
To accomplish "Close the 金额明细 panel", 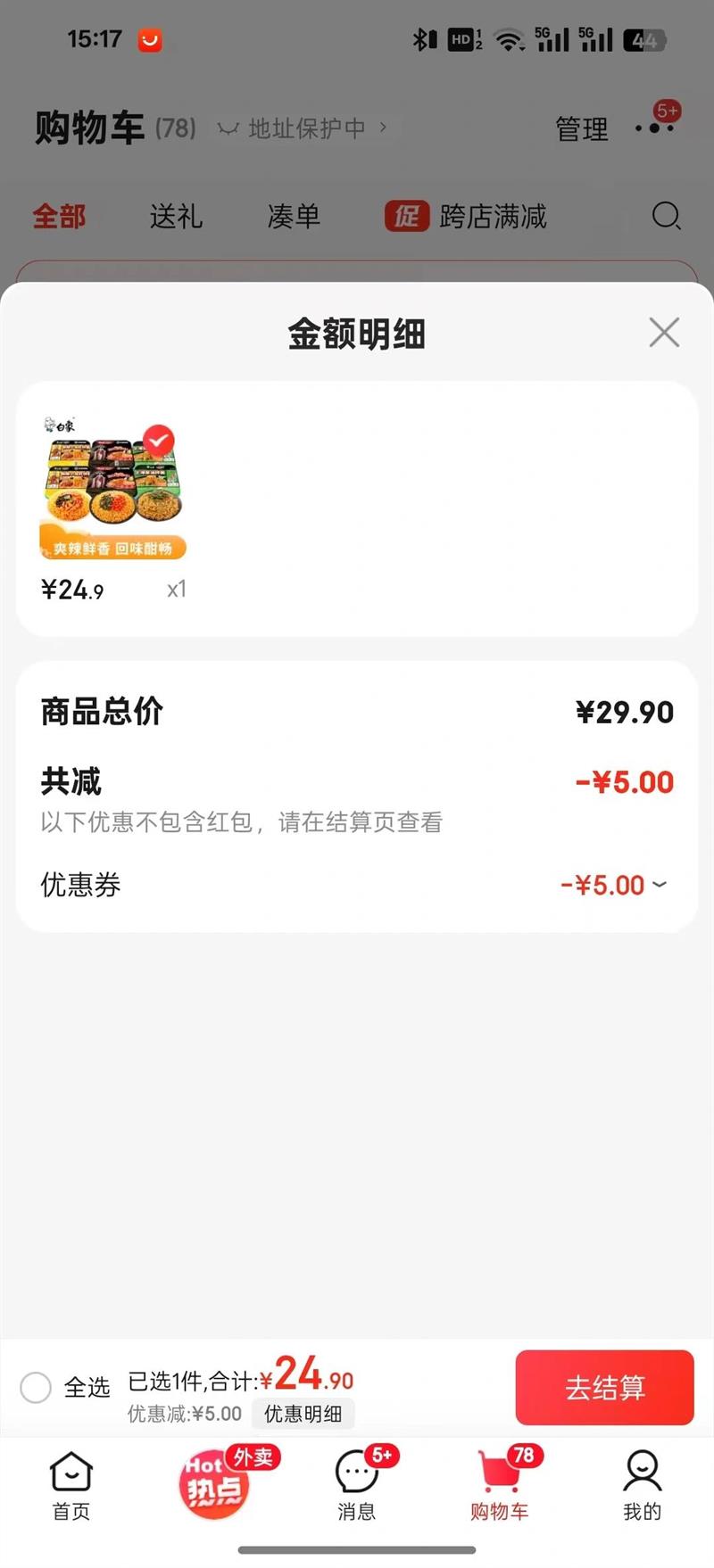I will [664, 333].
